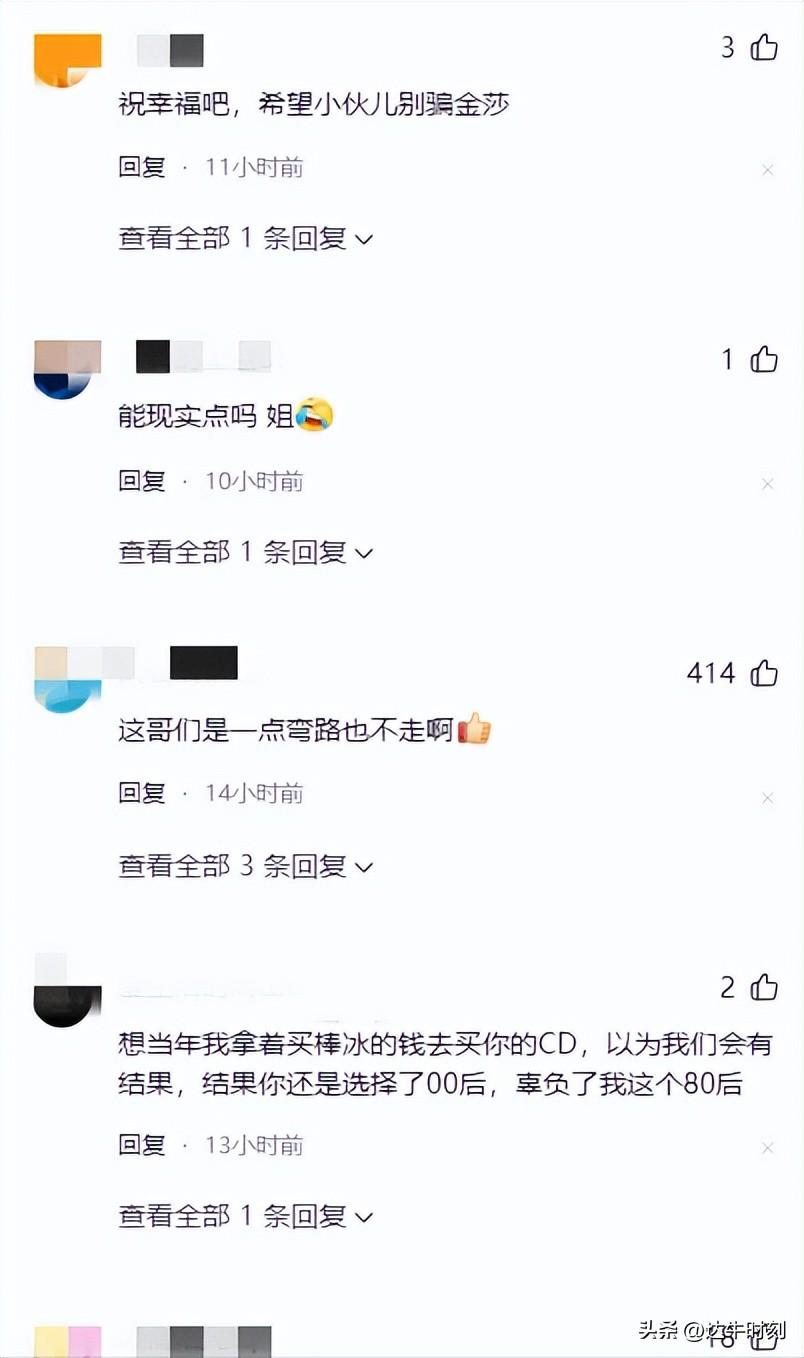Screen dimensions: 804x1358
Task: Like the comment with 414 likes
Action: tap(764, 673)
